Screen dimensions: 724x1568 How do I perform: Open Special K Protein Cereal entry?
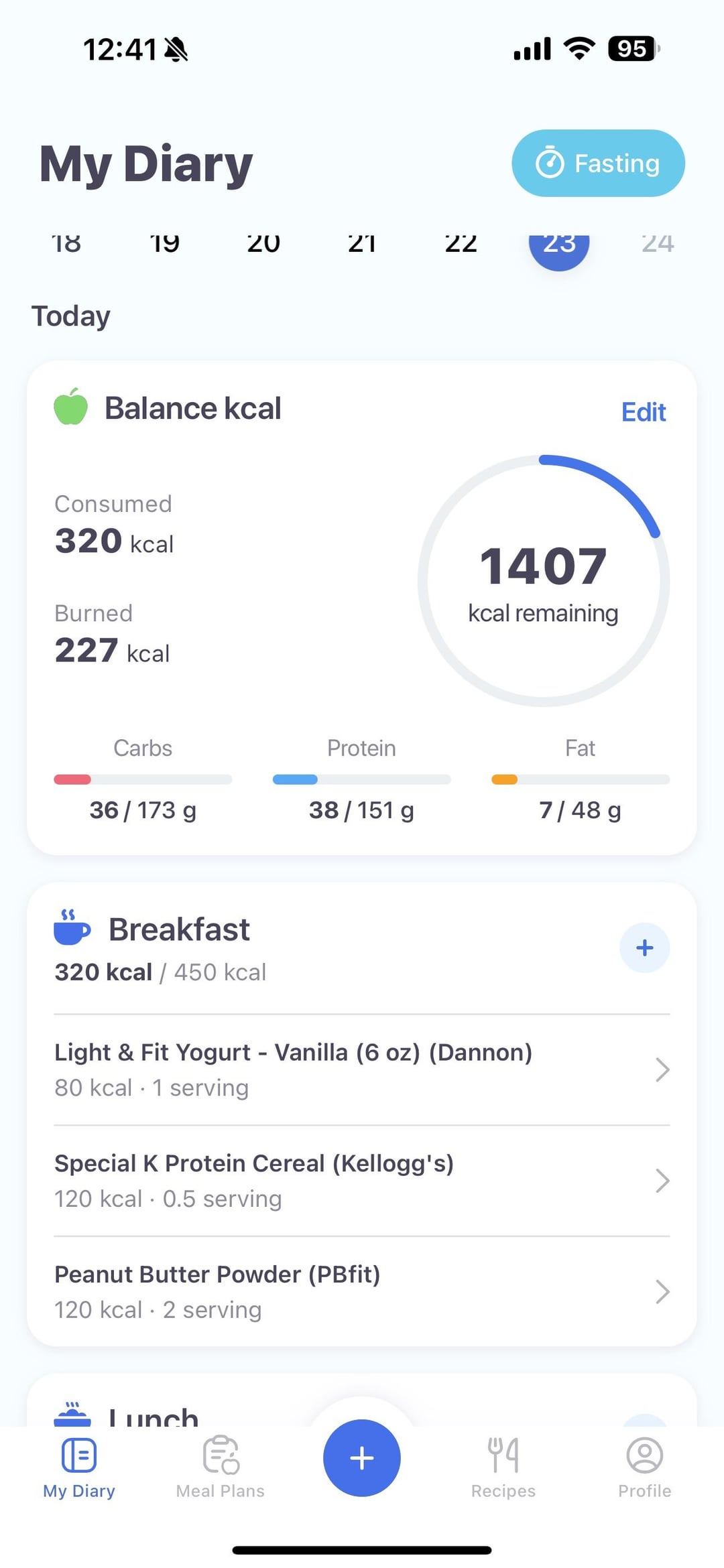point(362,1181)
